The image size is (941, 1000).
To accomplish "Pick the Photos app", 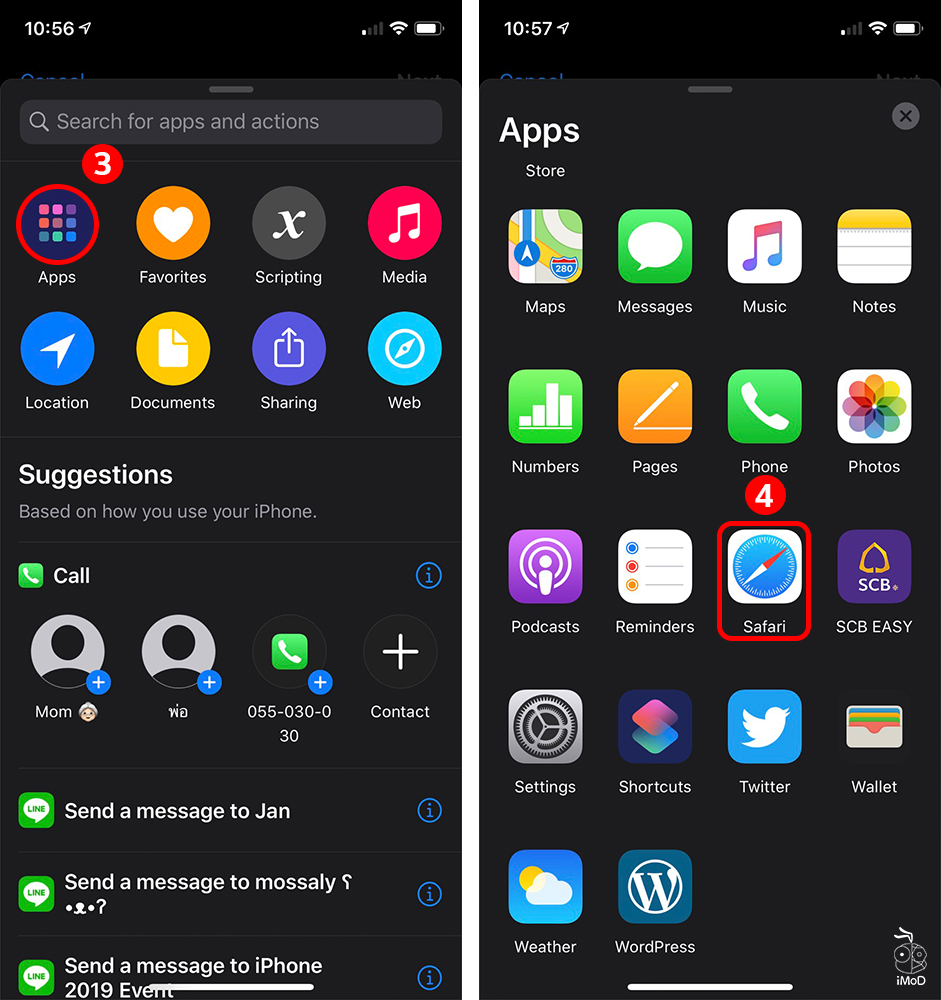I will click(874, 407).
